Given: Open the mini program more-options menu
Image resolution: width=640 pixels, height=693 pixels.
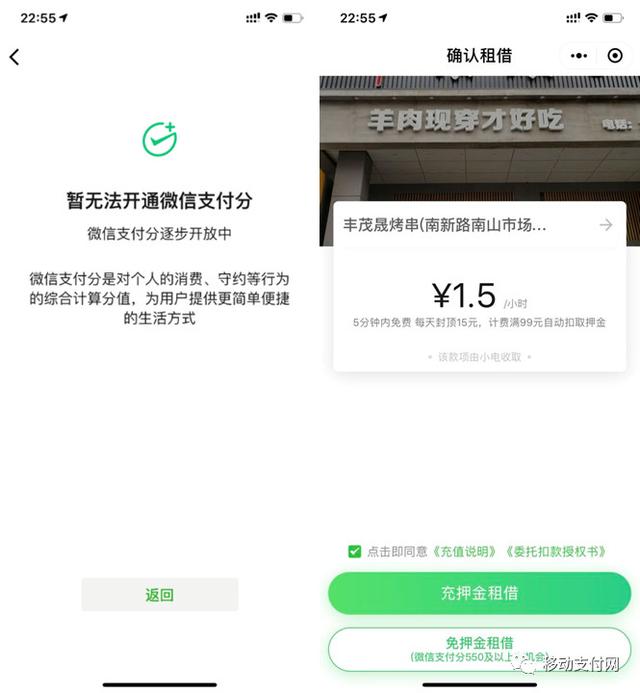Looking at the screenshot, I should tap(579, 56).
